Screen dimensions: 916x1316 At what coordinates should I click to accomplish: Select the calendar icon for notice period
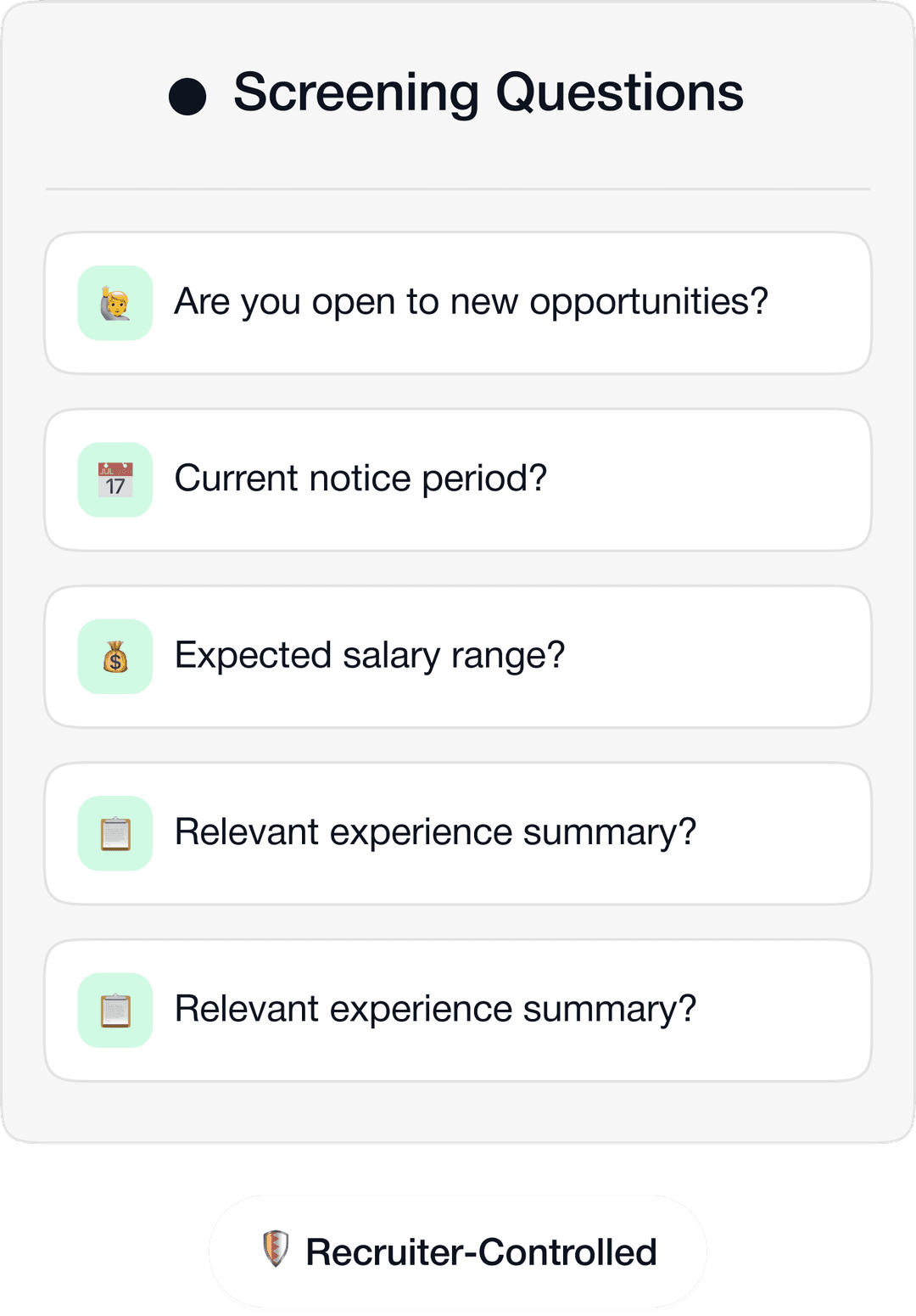tap(115, 479)
